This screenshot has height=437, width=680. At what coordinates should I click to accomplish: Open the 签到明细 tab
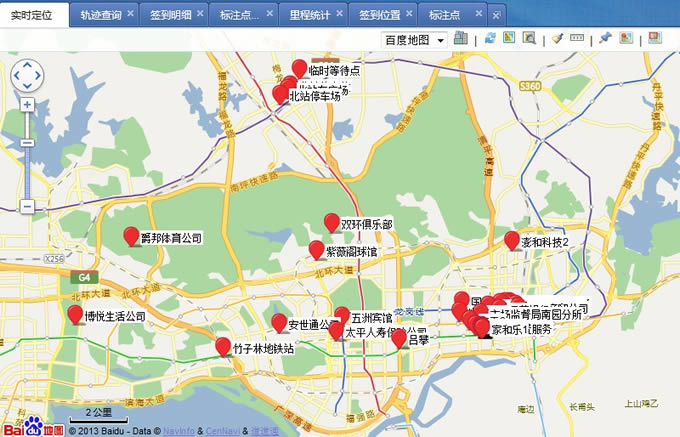click(x=171, y=16)
